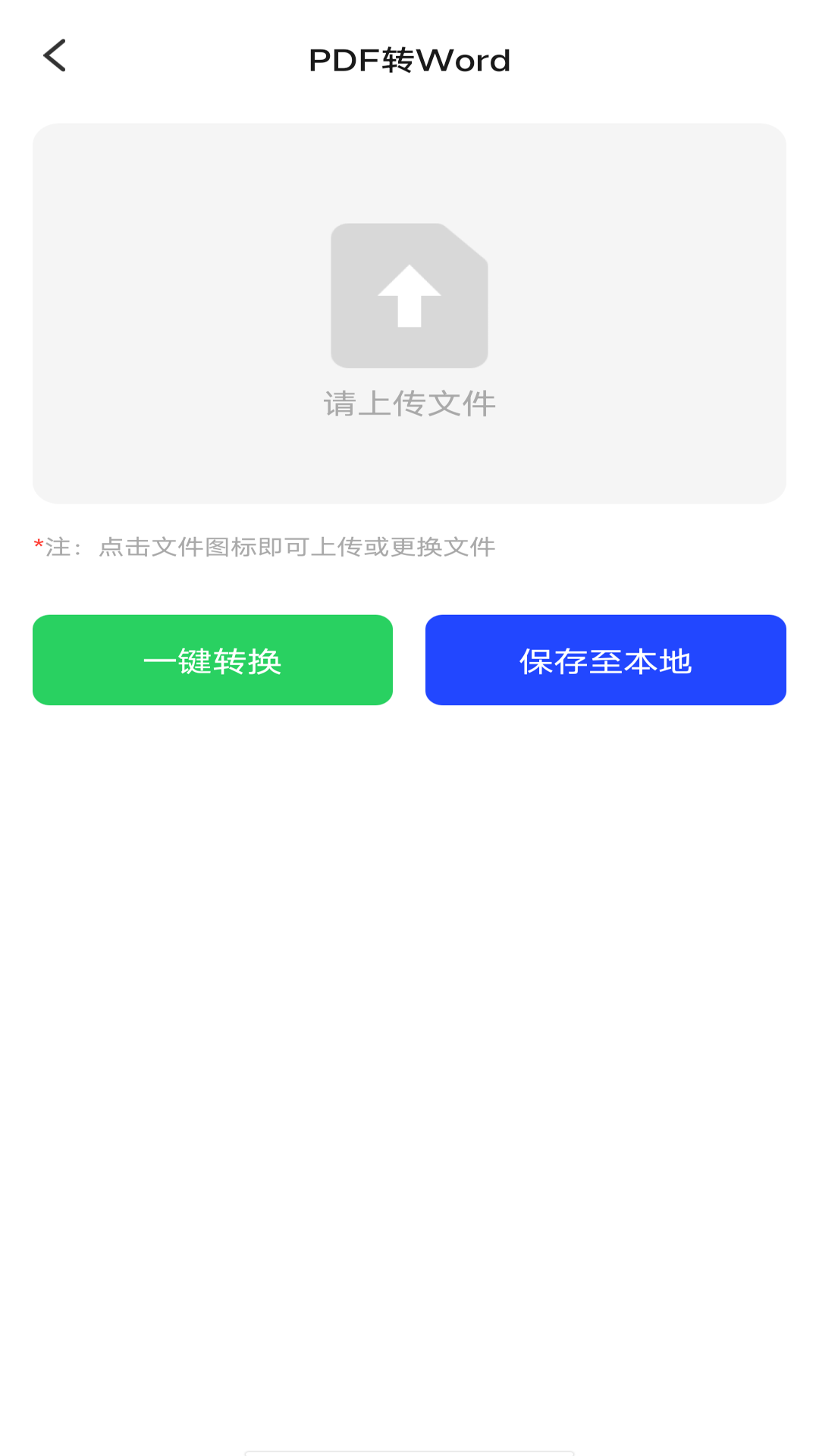Select the PDF转Word title text
This screenshot has height=1456, width=819.
point(409,60)
